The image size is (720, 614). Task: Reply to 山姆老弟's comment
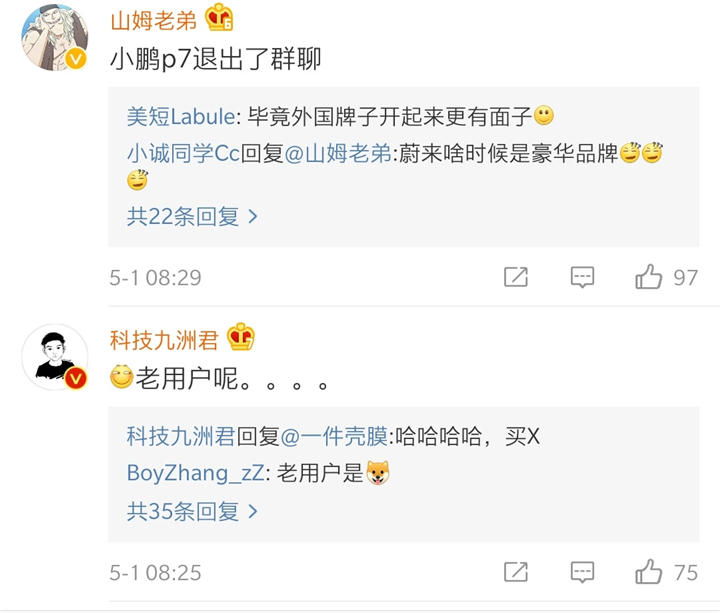click(x=582, y=277)
